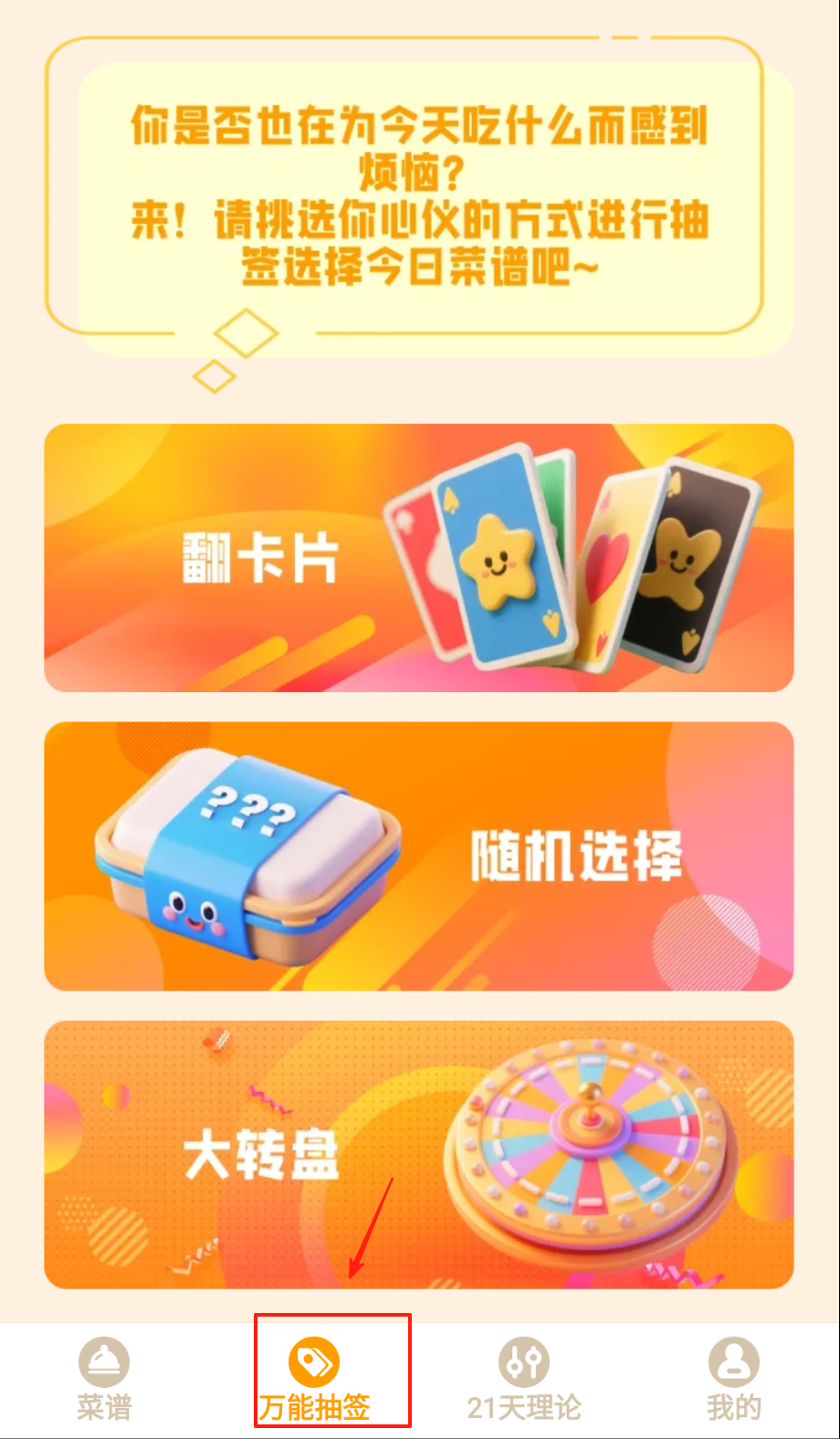Image resolution: width=840 pixels, height=1439 pixels.
Task: Select the 万能抽签 tab
Action: pyautogui.click(x=314, y=1379)
